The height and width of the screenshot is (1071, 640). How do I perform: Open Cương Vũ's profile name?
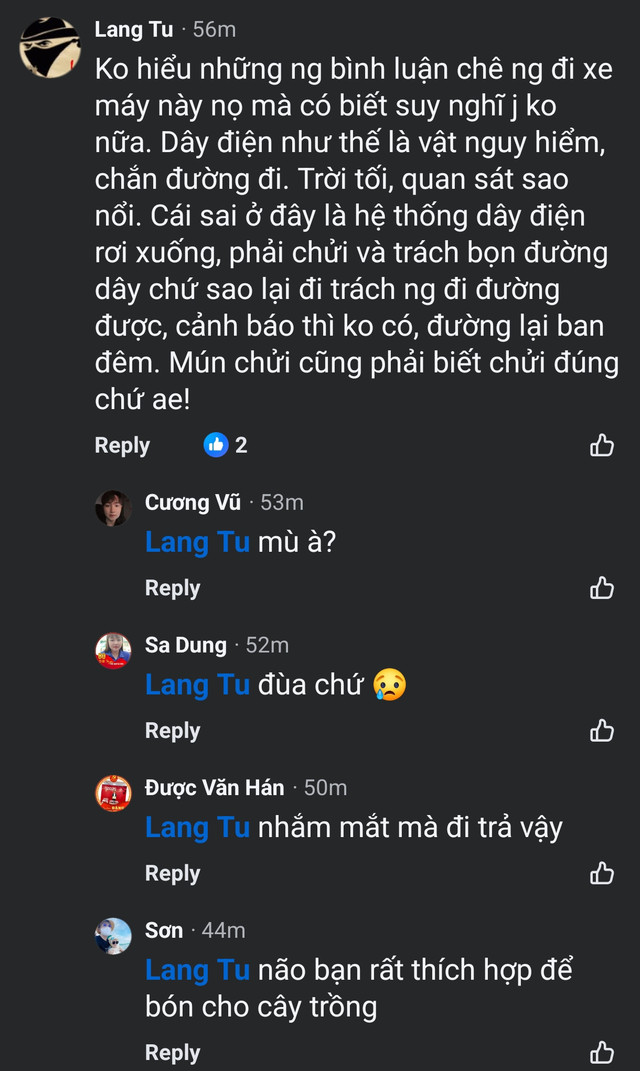point(192,502)
